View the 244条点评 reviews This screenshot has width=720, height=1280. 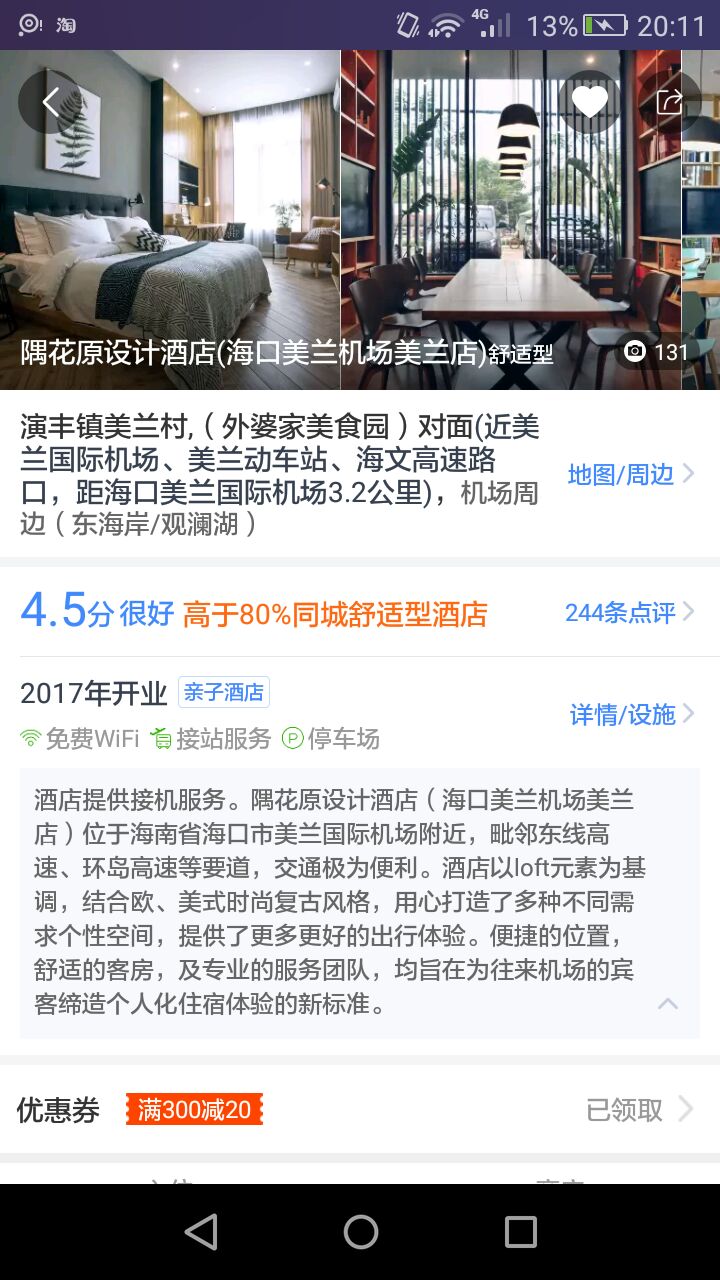point(629,613)
